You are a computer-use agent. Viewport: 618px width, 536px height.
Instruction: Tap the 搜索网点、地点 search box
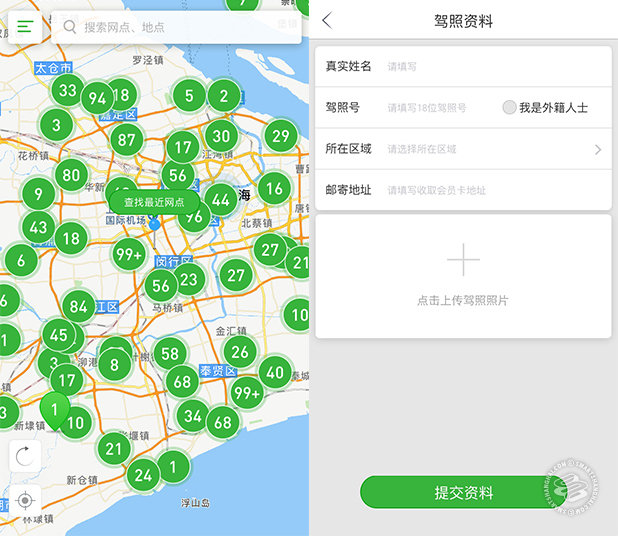[180, 27]
